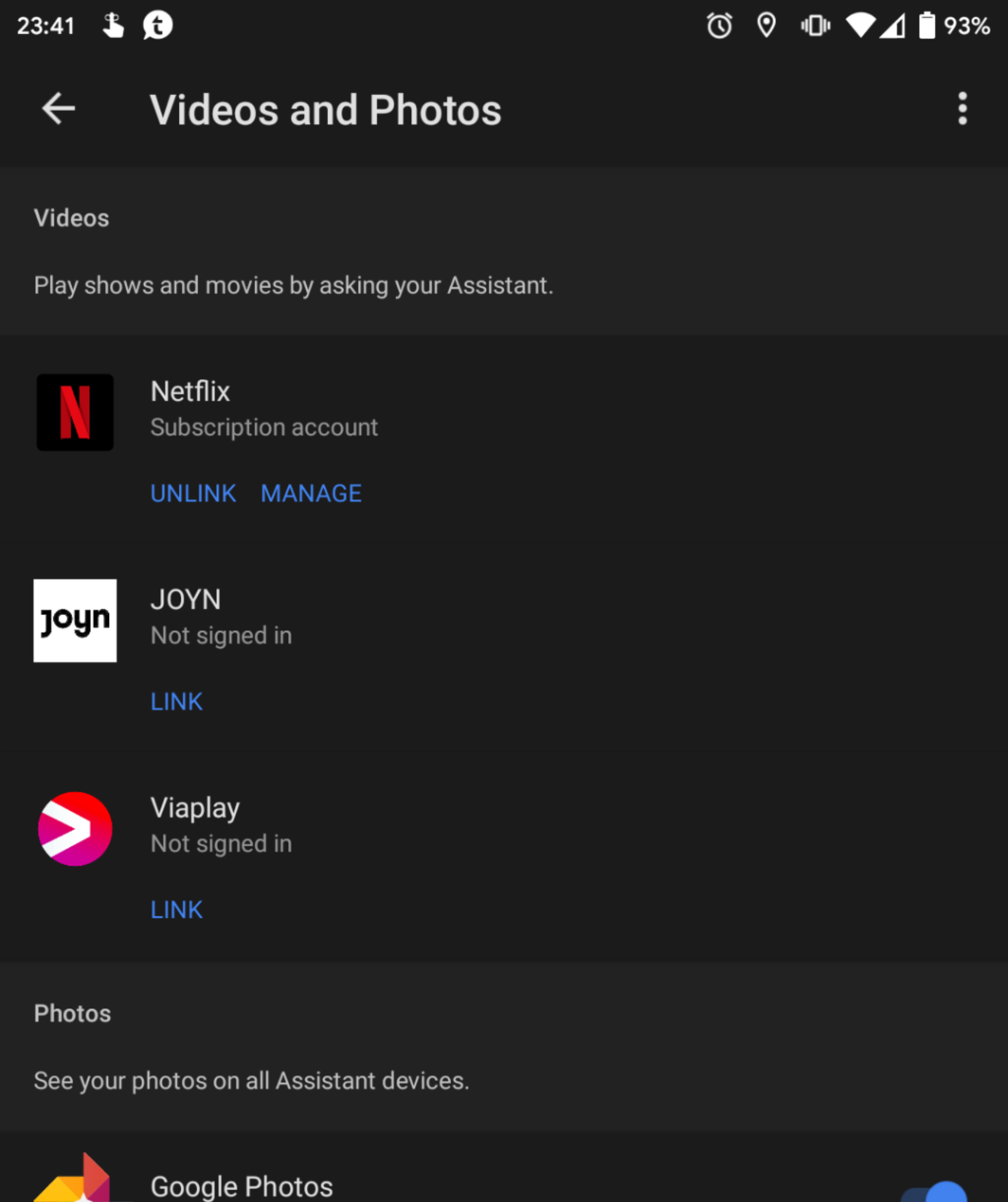Viewport: 1008px width, 1202px height.
Task: Go back using the arrow icon
Action: click(58, 109)
